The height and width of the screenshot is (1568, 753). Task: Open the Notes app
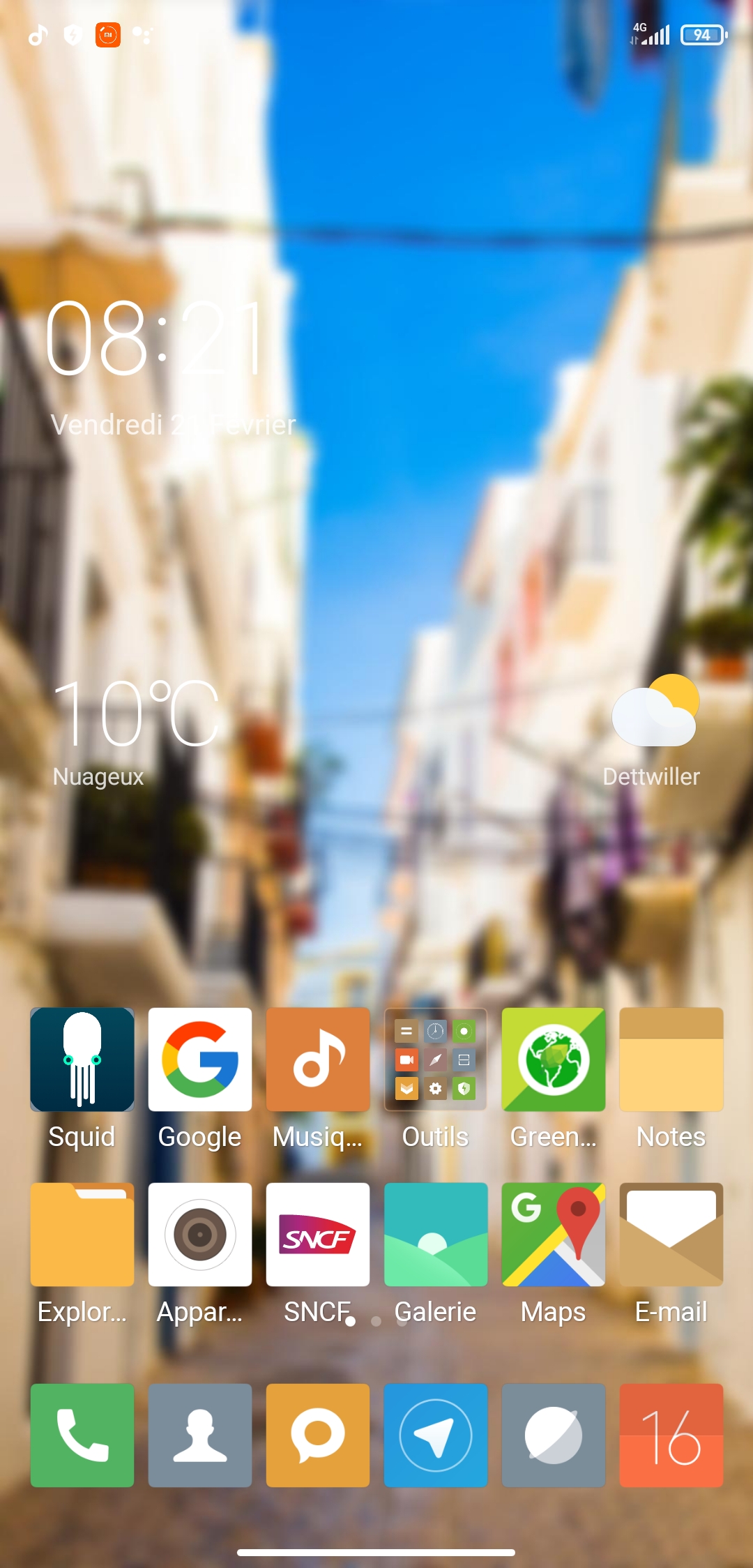point(671,1060)
